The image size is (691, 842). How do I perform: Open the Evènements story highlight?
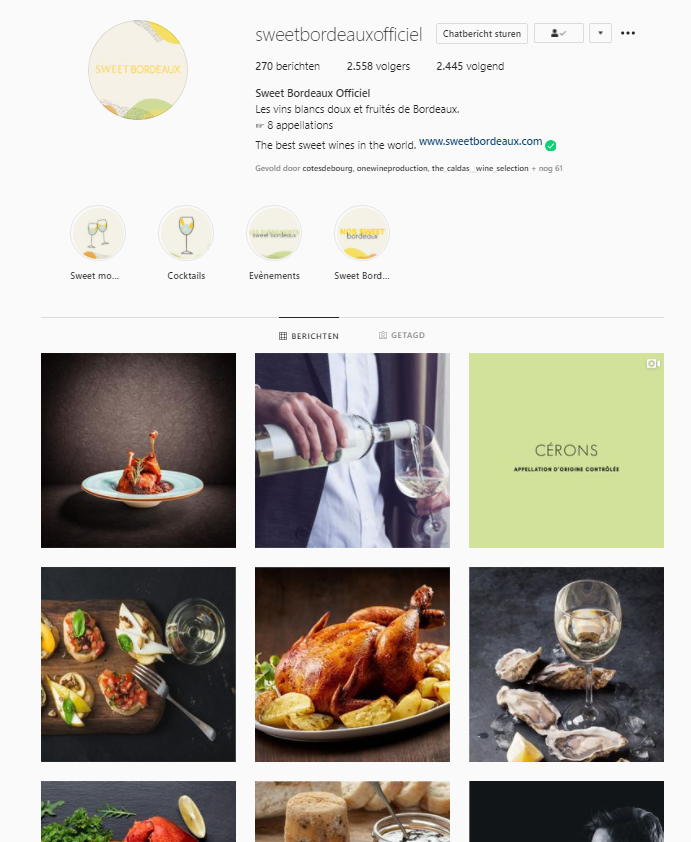pyautogui.click(x=274, y=234)
